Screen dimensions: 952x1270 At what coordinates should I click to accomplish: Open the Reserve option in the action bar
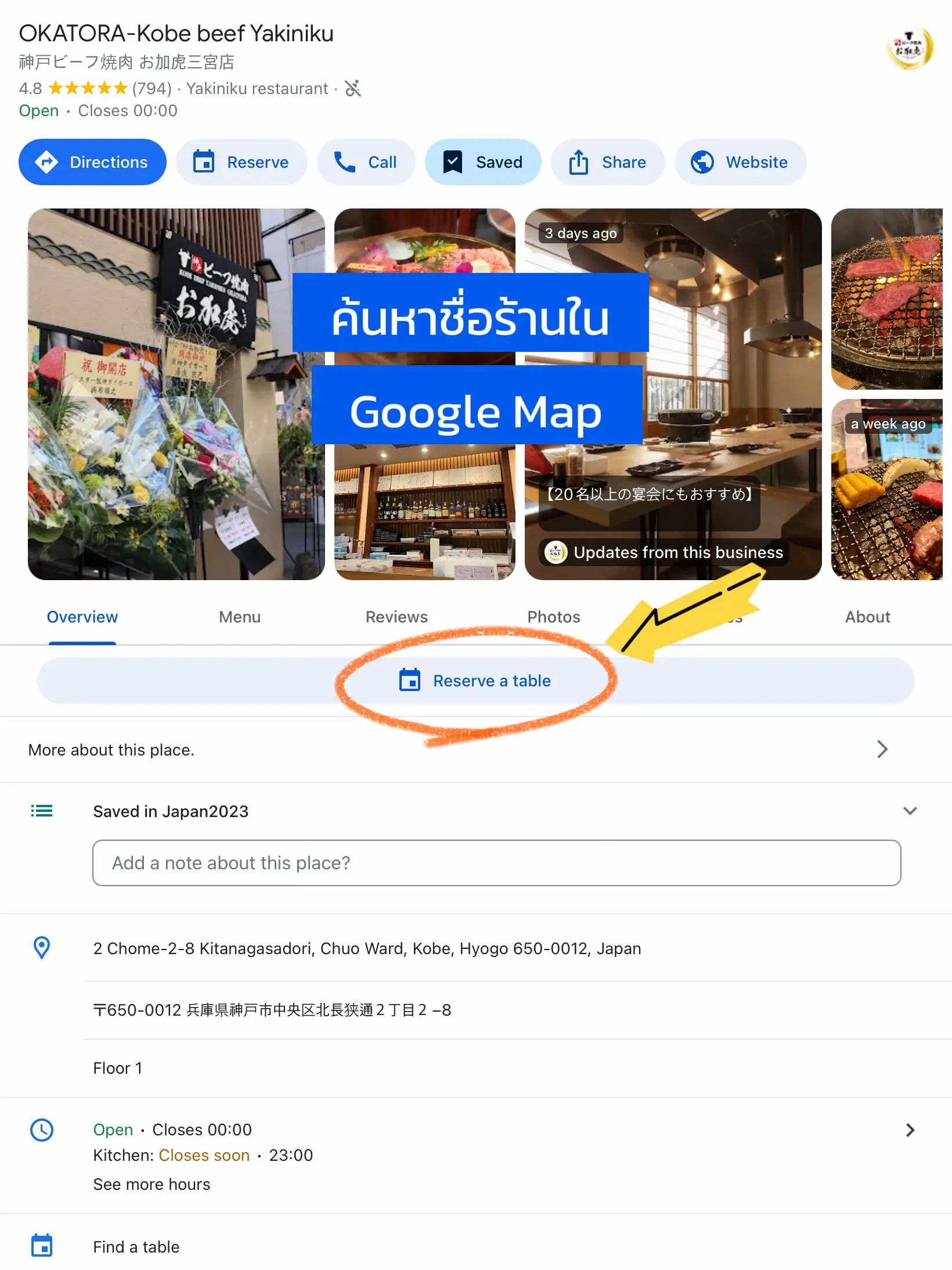point(241,162)
